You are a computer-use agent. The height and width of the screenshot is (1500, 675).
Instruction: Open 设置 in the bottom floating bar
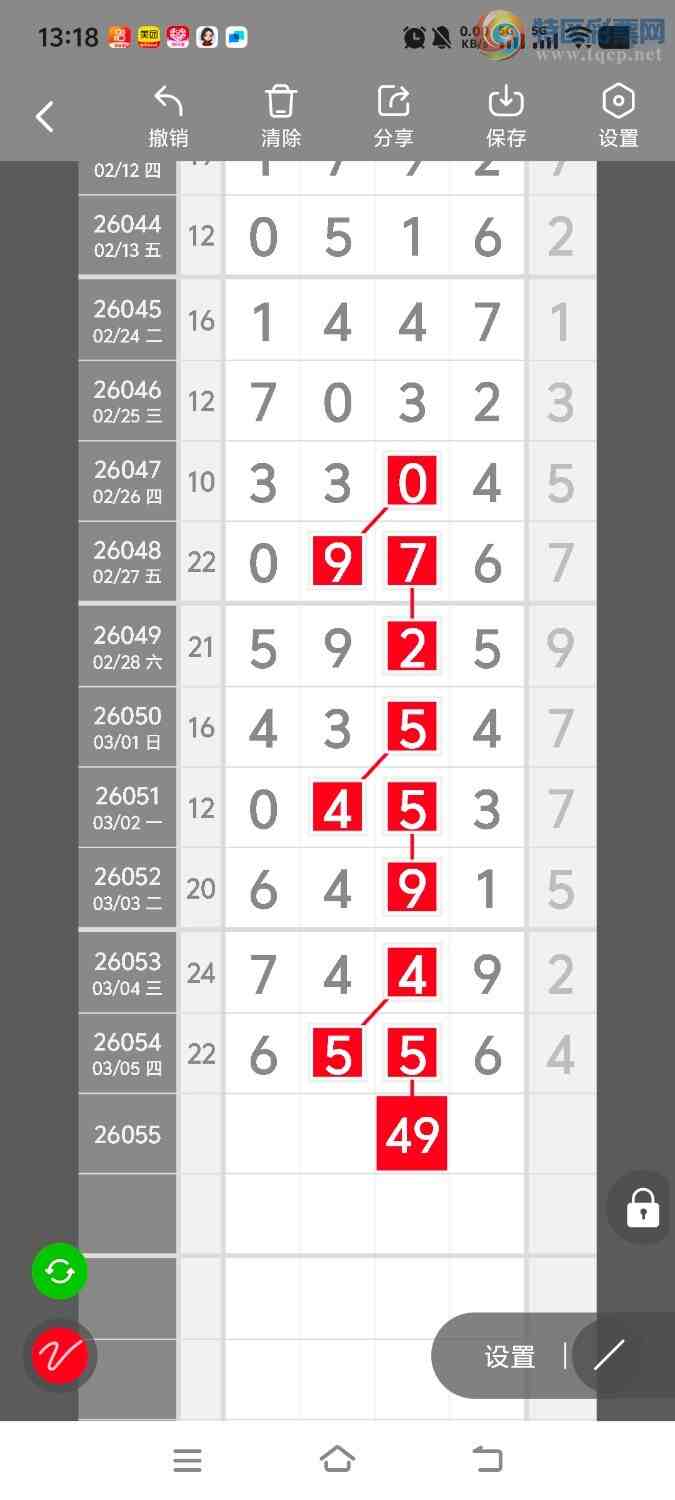pos(510,1357)
